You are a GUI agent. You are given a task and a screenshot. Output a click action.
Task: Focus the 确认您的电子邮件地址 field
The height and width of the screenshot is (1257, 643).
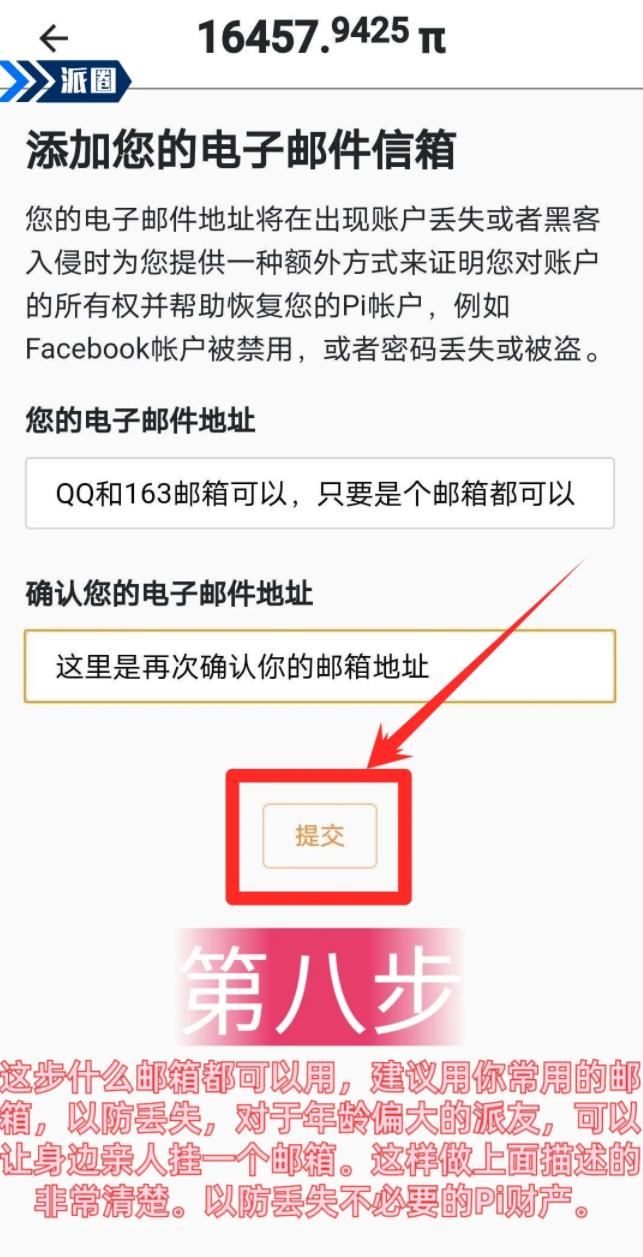[x=319, y=666]
